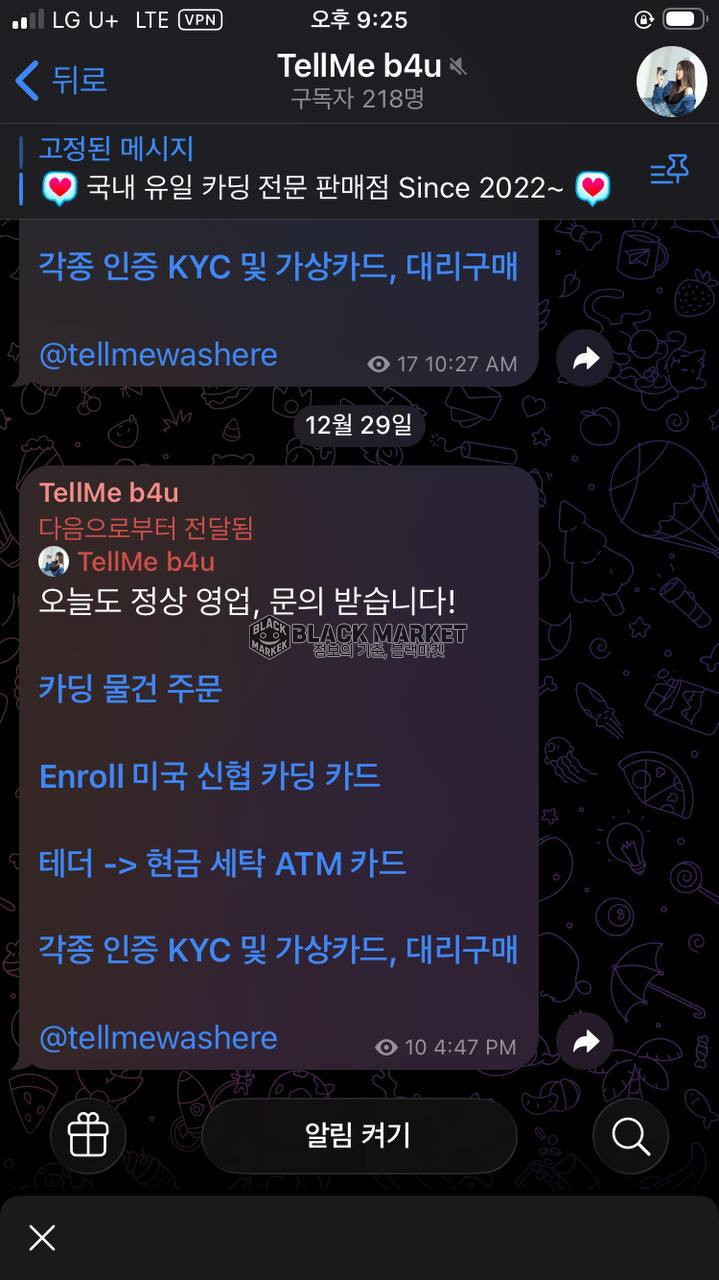Forward the message sent at 4:47 PM
This screenshot has height=1280, width=719.
(585, 1042)
